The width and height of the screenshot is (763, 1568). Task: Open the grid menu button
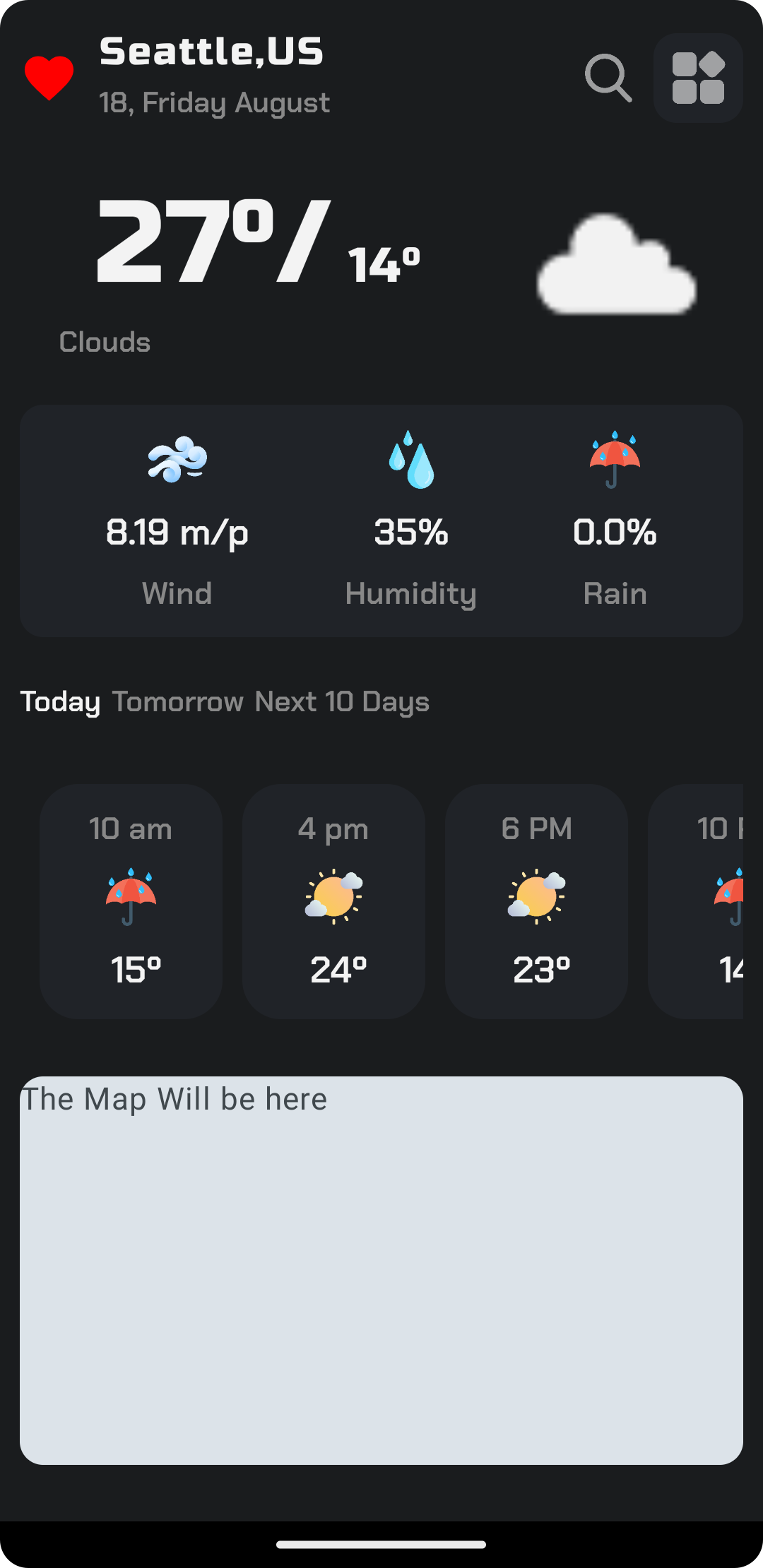pos(698,78)
